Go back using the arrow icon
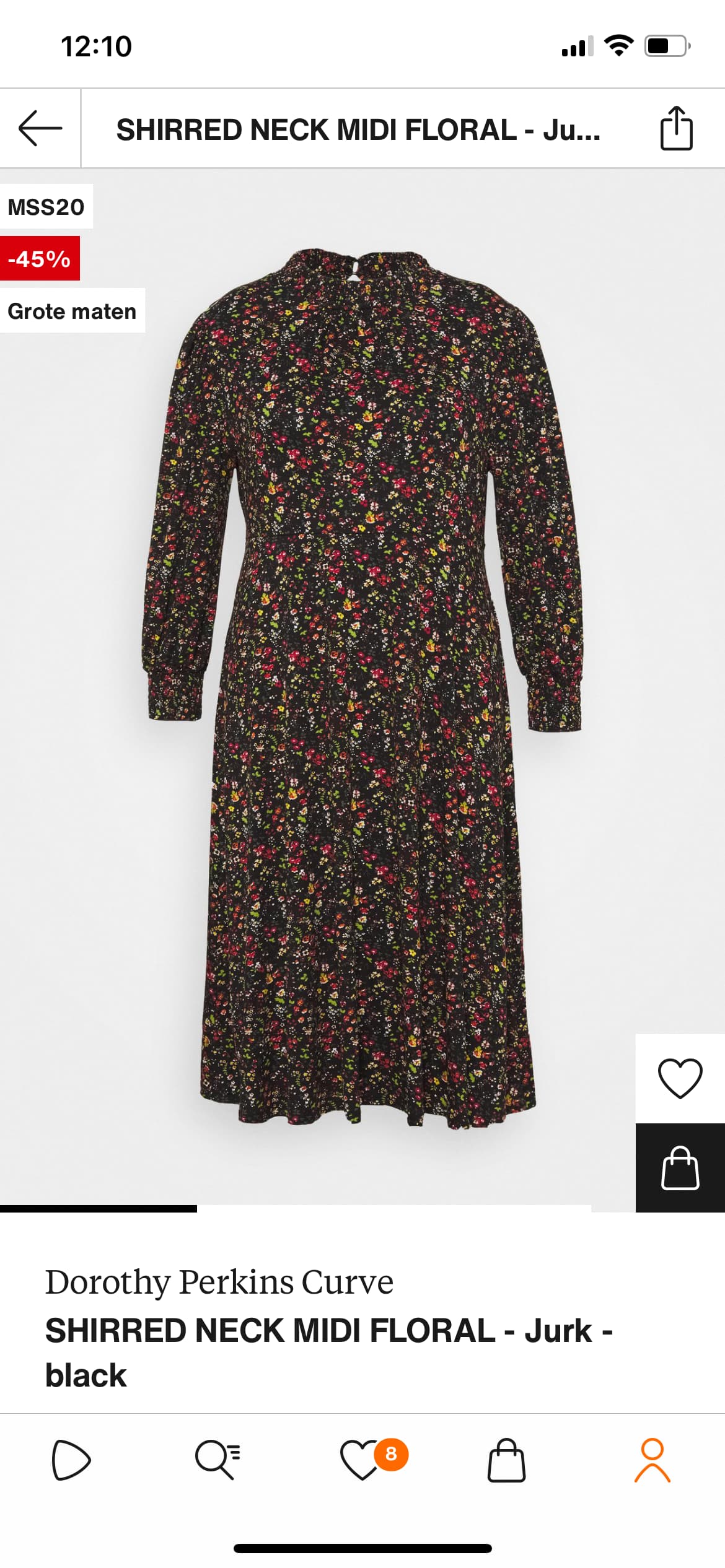The height and width of the screenshot is (1568, 725). (40, 128)
